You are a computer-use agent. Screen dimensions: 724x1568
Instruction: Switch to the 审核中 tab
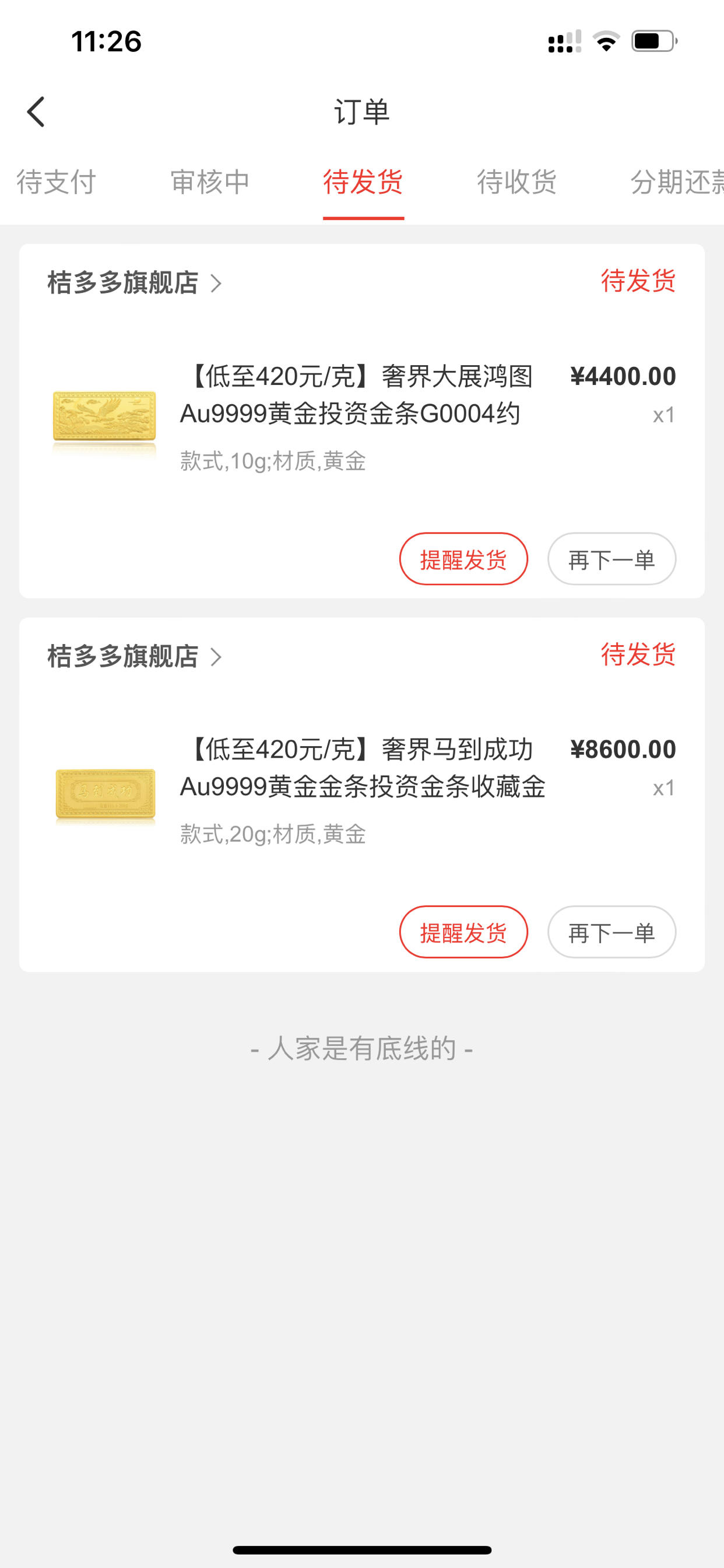[x=210, y=182]
